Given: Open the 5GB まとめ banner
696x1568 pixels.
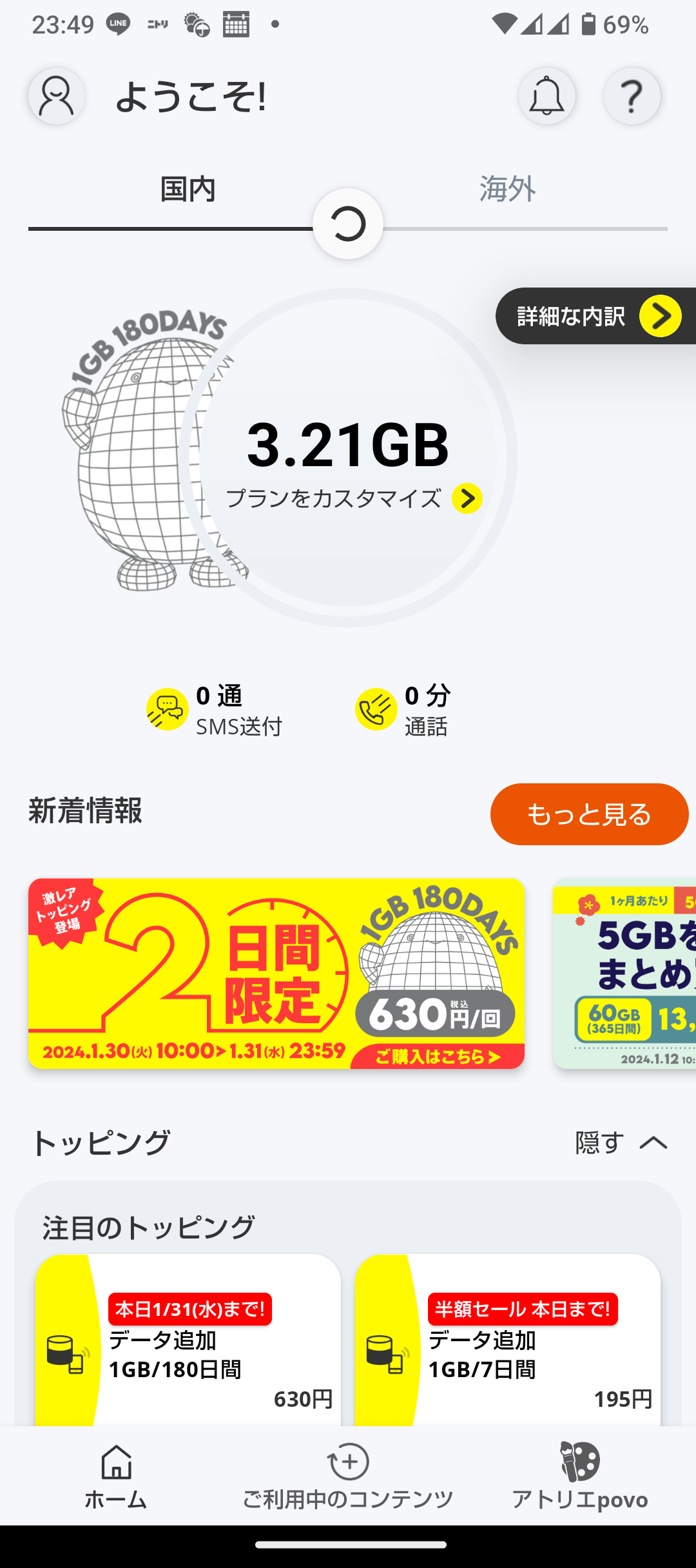Looking at the screenshot, I should (624, 974).
